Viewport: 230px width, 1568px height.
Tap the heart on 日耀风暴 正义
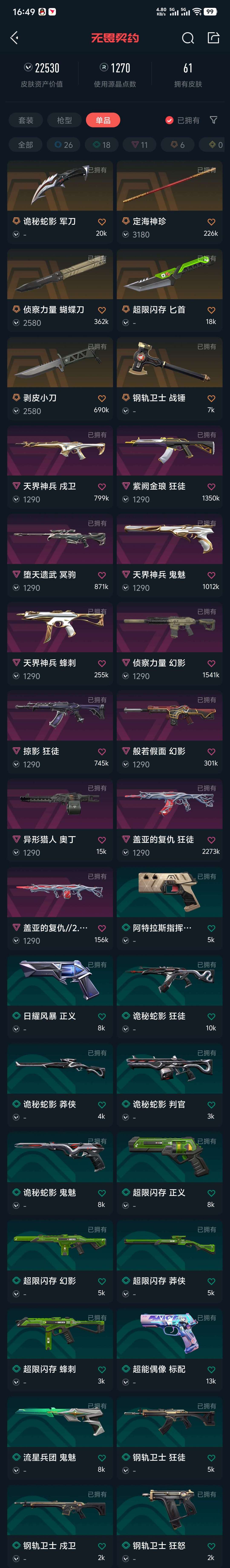click(x=102, y=1016)
